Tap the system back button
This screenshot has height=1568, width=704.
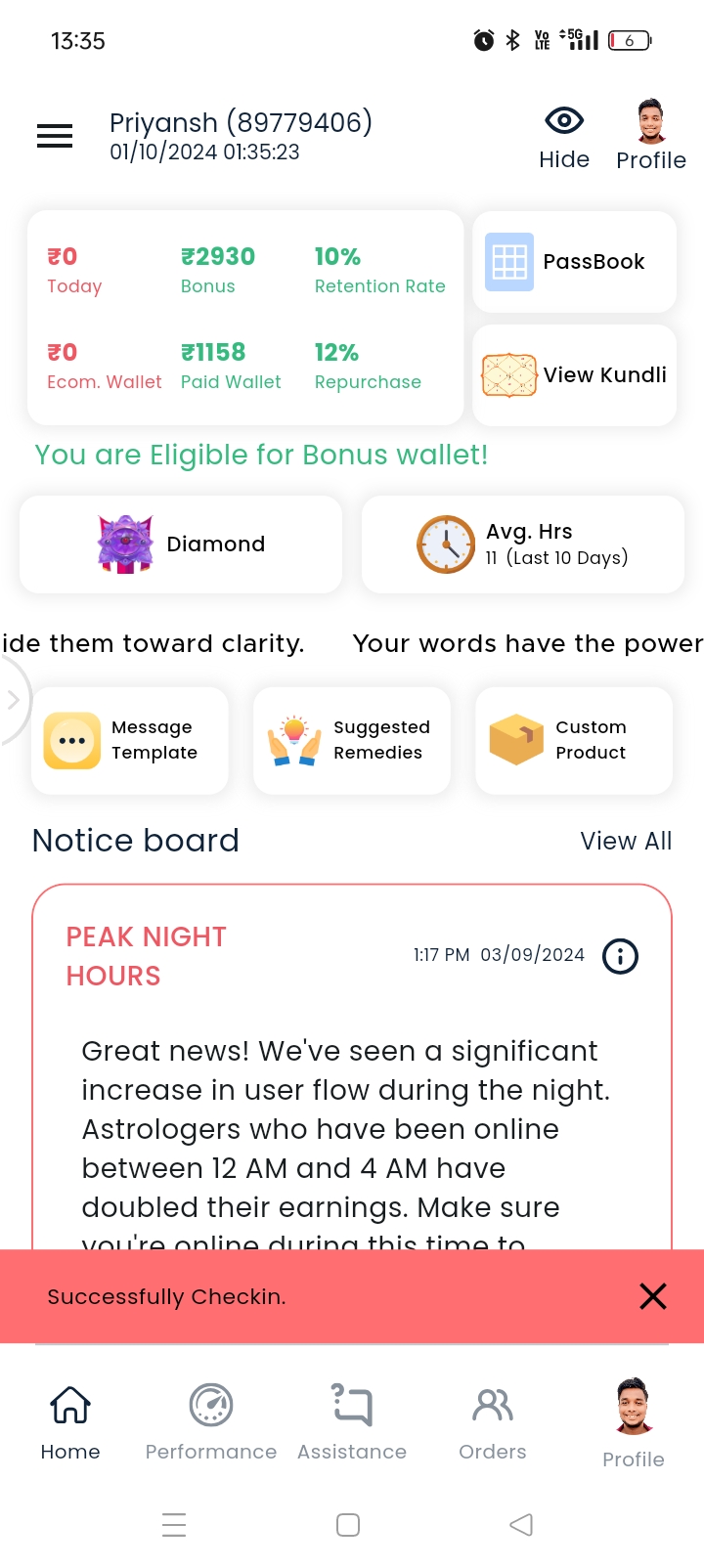(x=521, y=1525)
